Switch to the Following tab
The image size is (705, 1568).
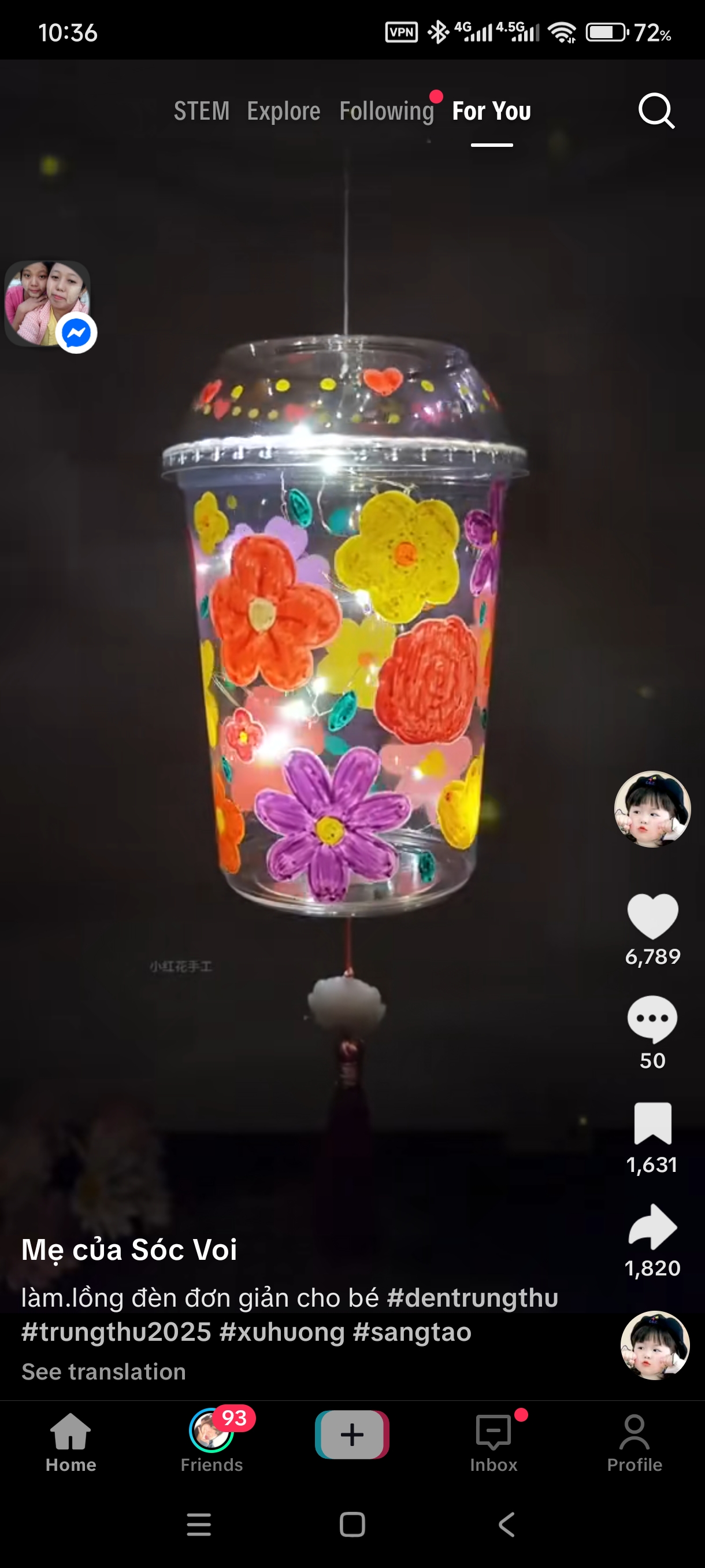pos(386,112)
